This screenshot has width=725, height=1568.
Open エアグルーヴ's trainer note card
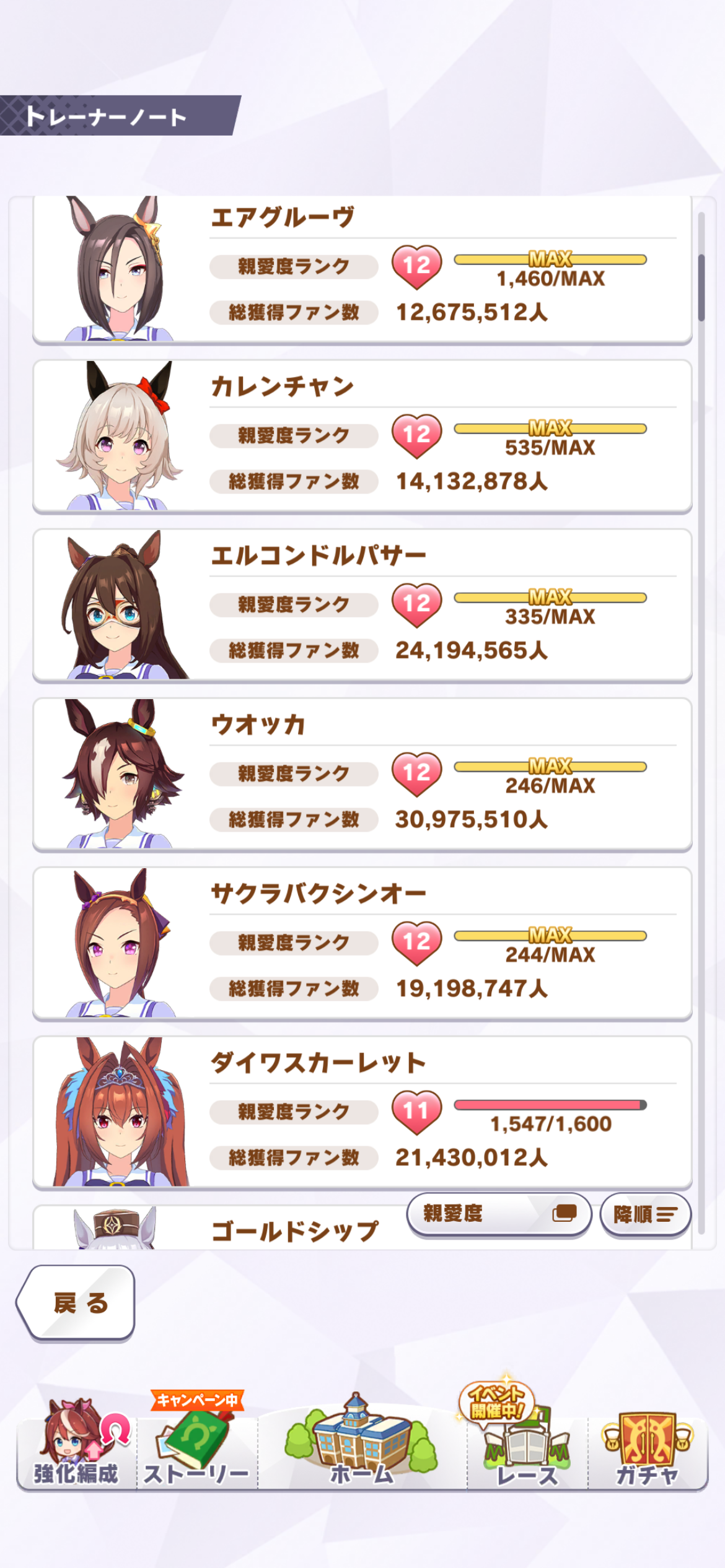362,271
